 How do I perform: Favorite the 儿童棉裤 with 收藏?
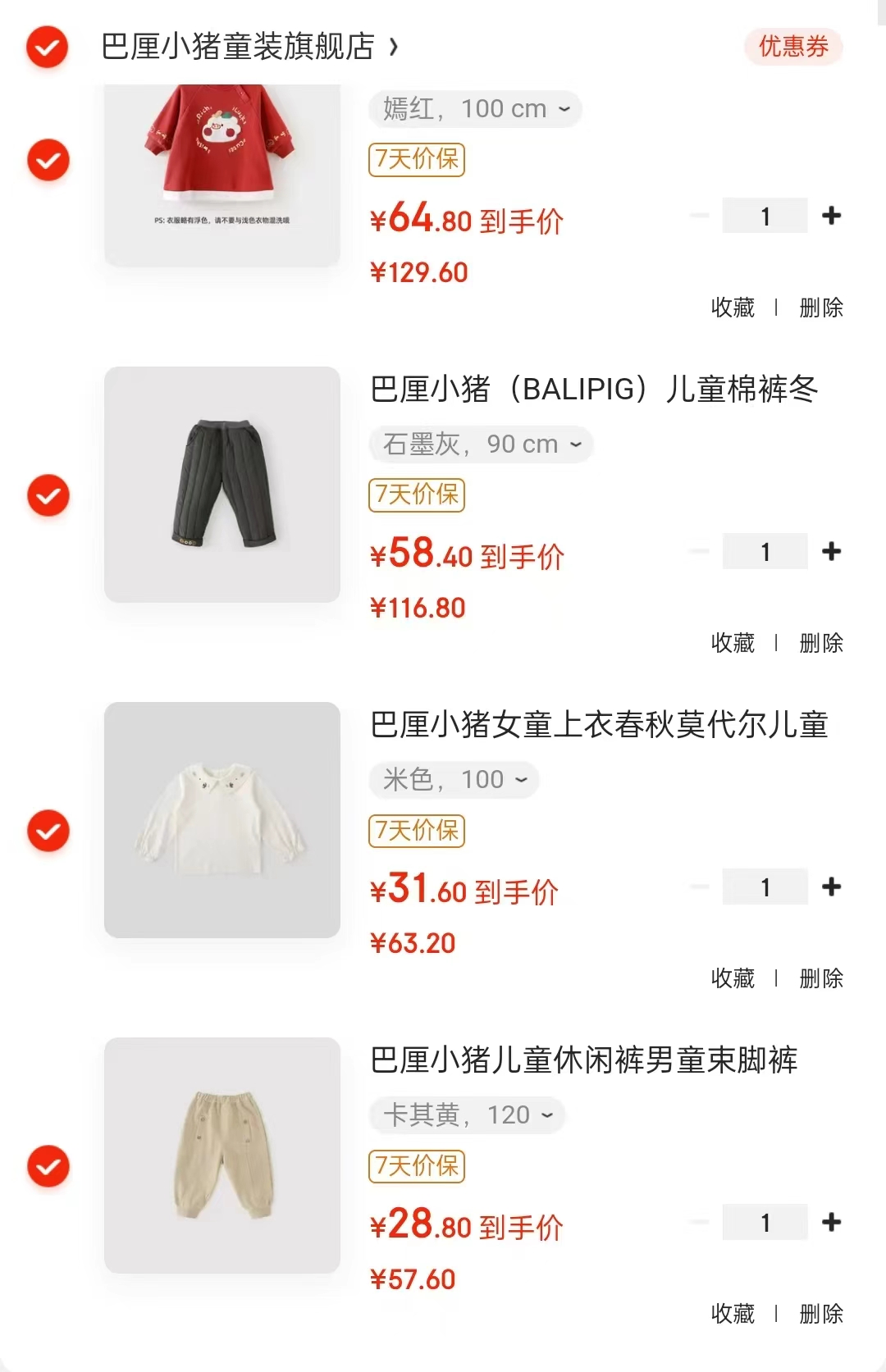point(731,644)
